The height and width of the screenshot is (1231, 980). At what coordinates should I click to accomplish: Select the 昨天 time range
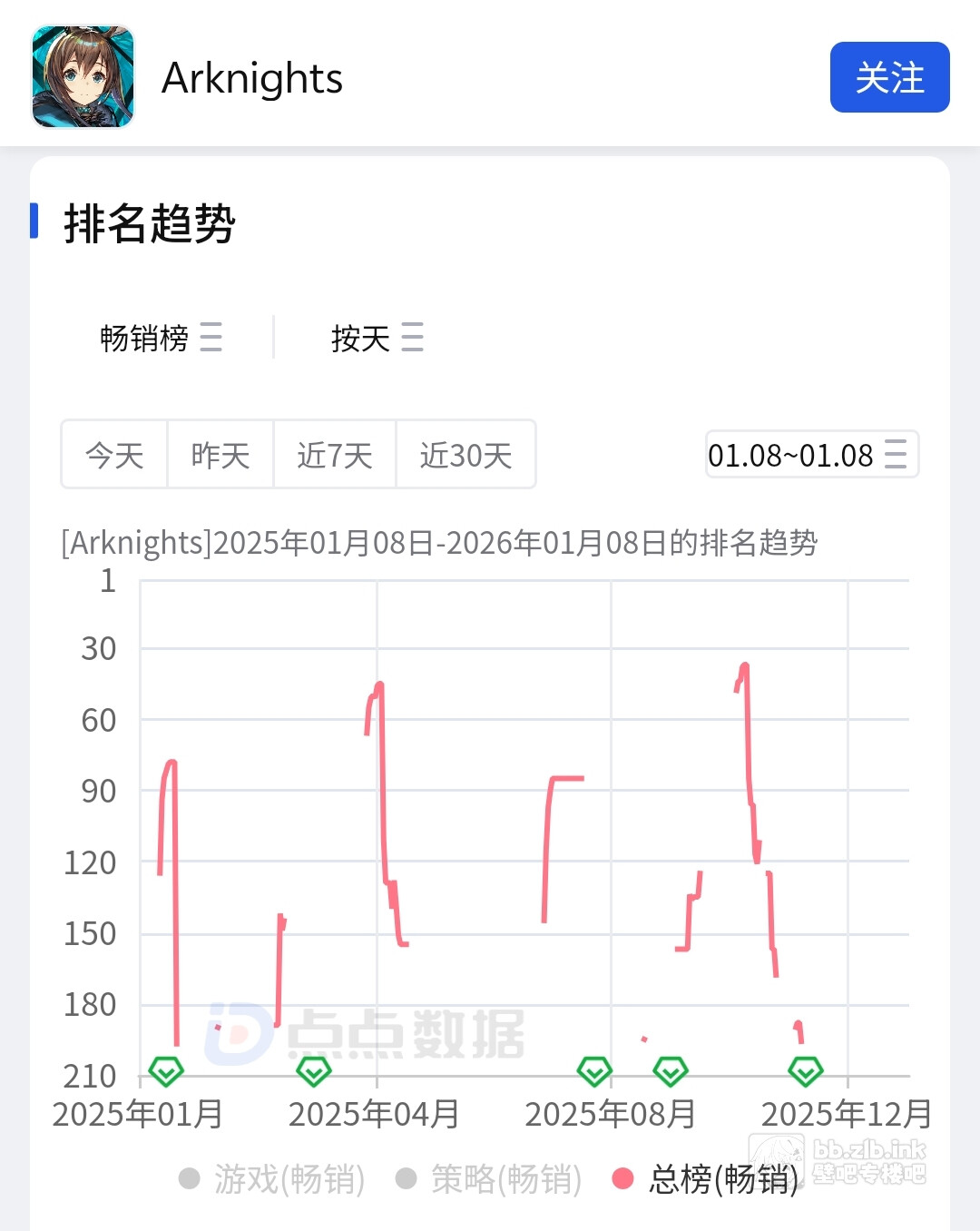point(220,455)
